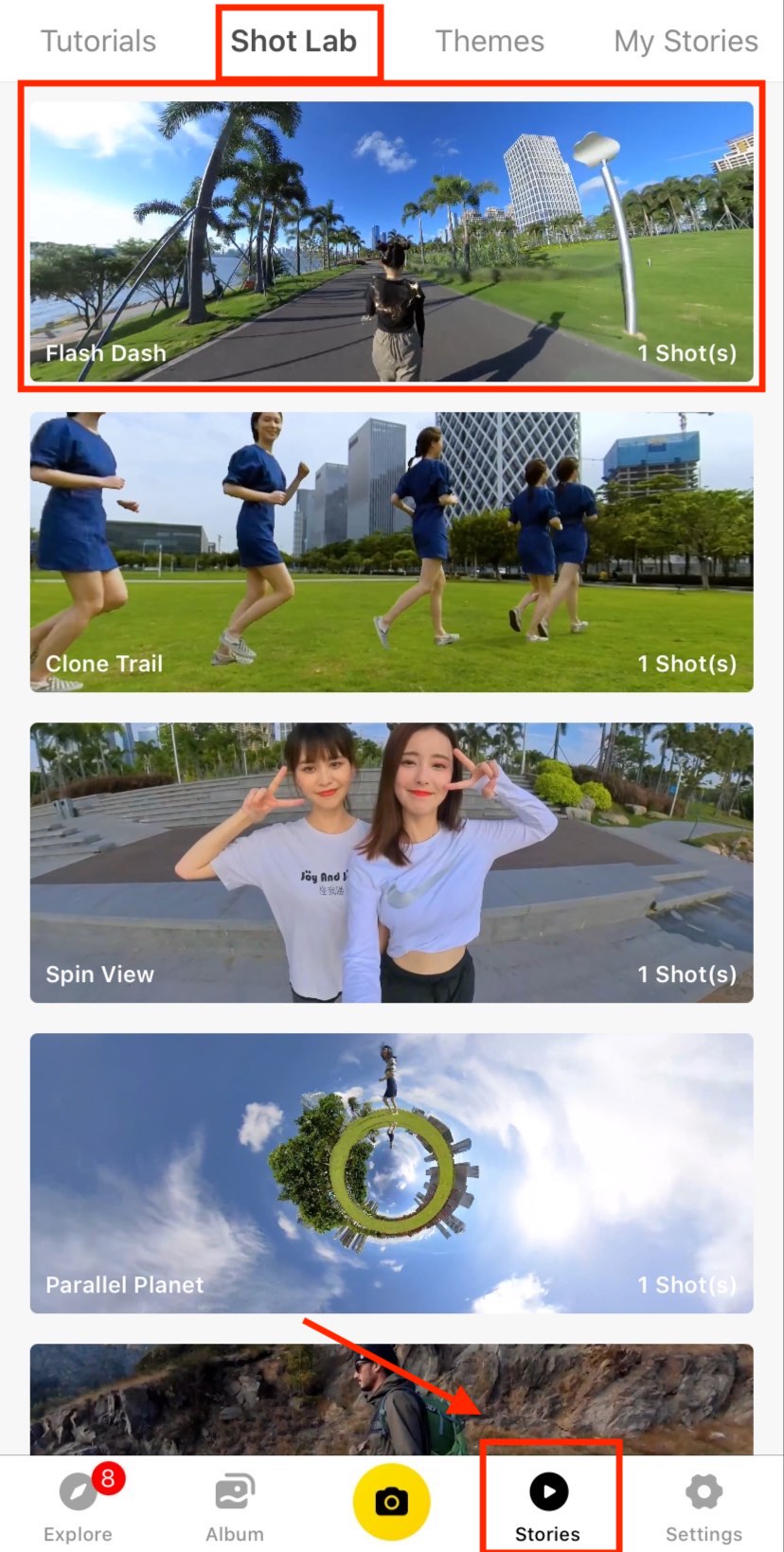This screenshot has height=1552, width=784.
Task: Switch to the Tutorials tab
Action: [x=98, y=41]
